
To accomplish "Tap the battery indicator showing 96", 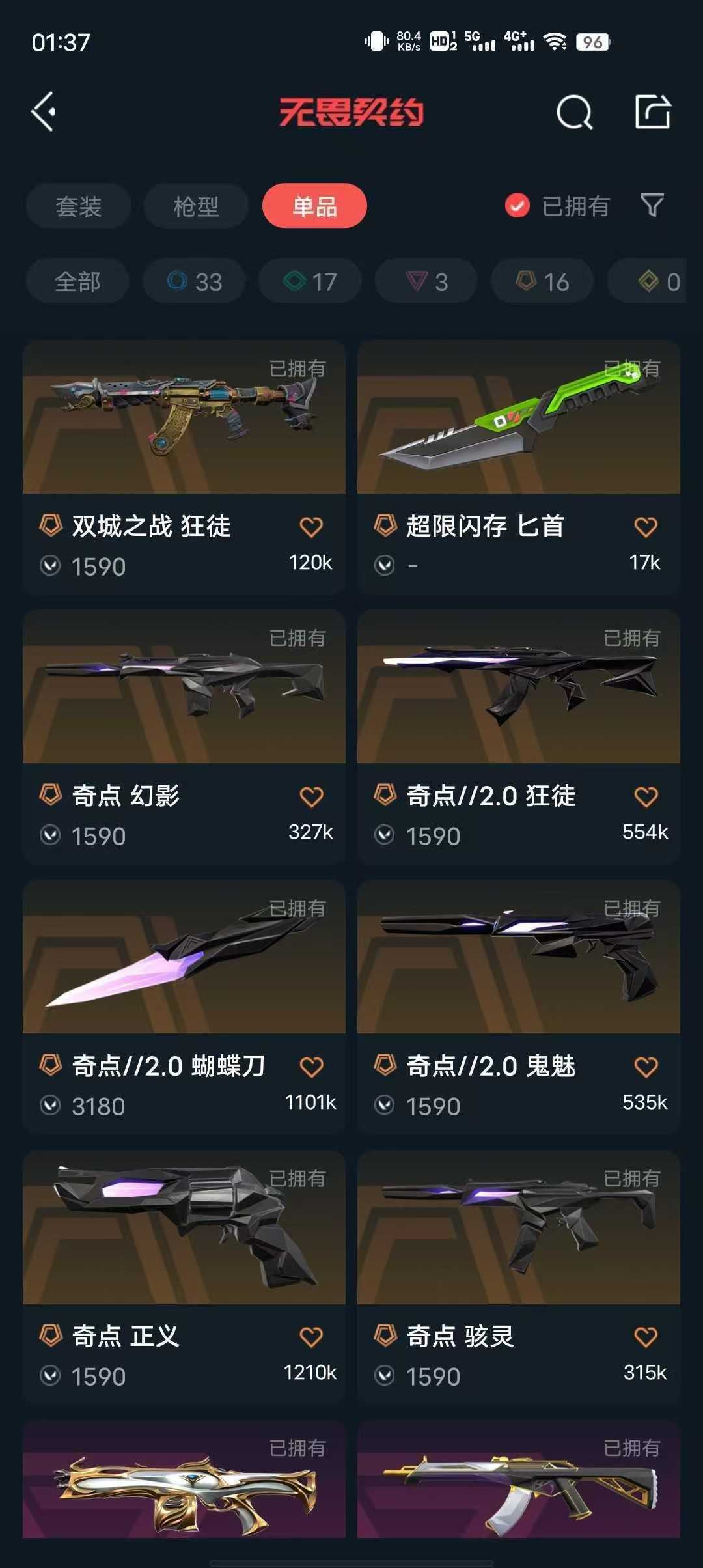I will coord(591,42).
